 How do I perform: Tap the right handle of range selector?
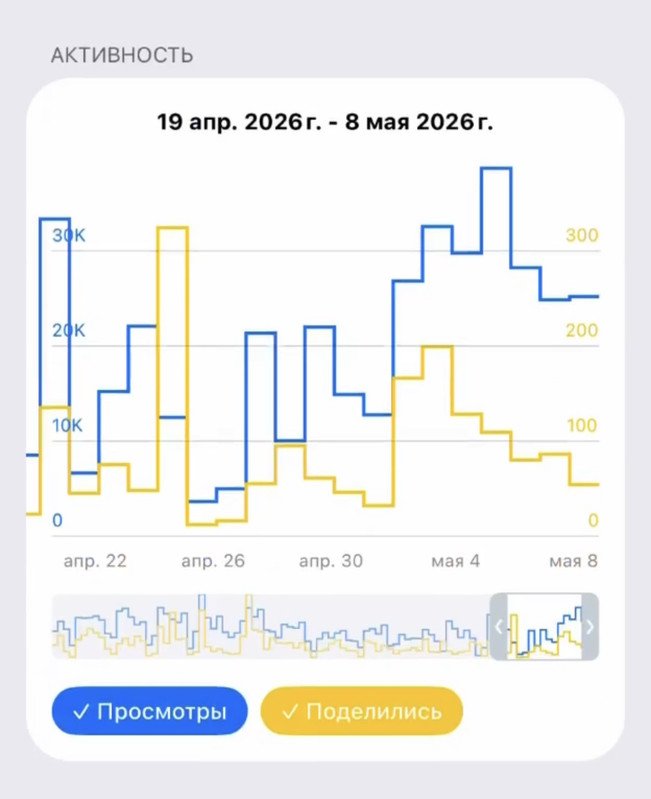pyautogui.click(x=590, y=626)
